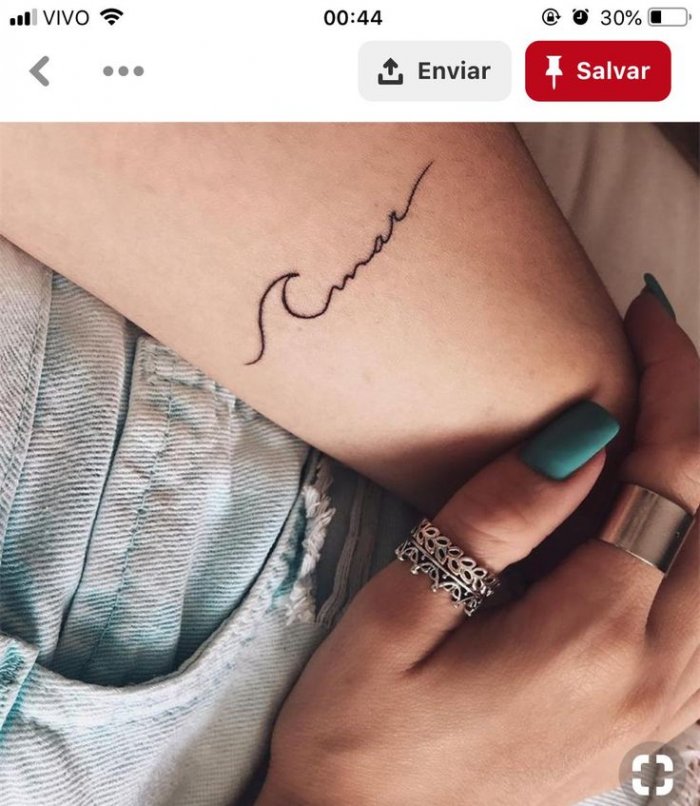Tap the Enviar share button
This screenshot has height=806, width=700.
click(434, 71)
